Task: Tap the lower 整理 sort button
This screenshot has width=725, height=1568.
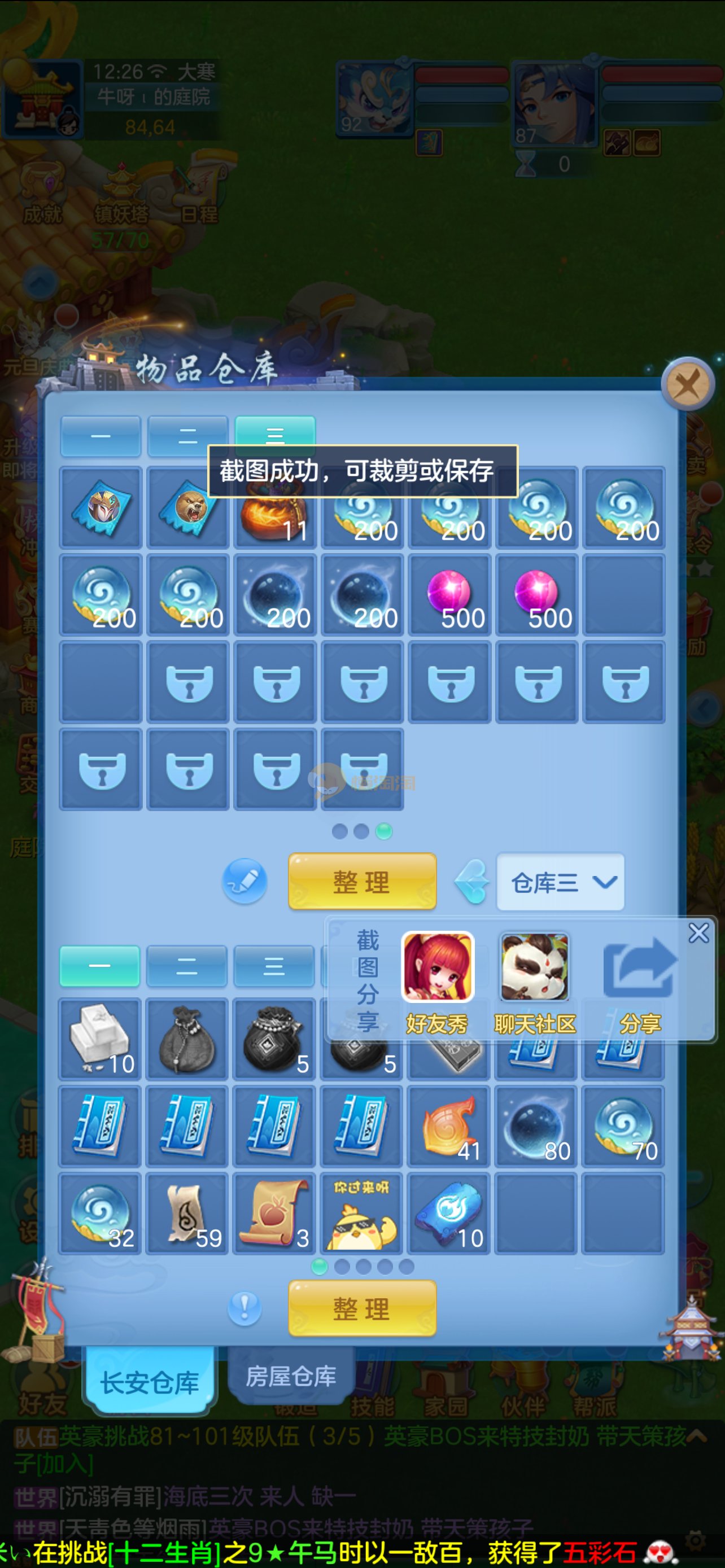Action: [x=362, y=1308]
